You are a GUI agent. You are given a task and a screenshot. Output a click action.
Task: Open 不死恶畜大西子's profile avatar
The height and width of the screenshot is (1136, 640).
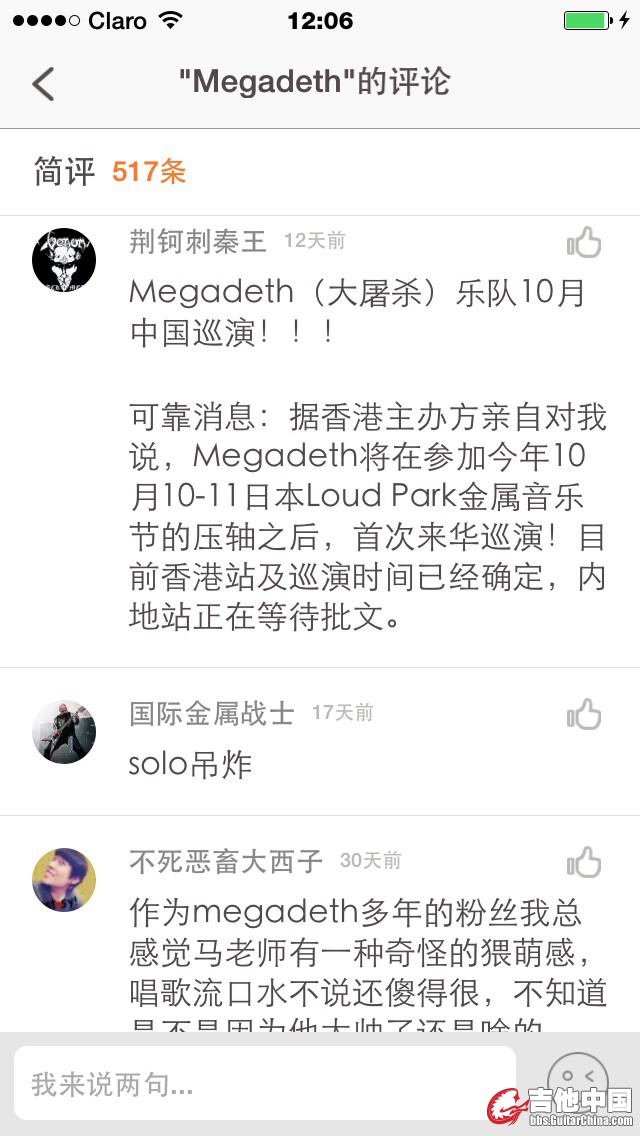point(64,880)
